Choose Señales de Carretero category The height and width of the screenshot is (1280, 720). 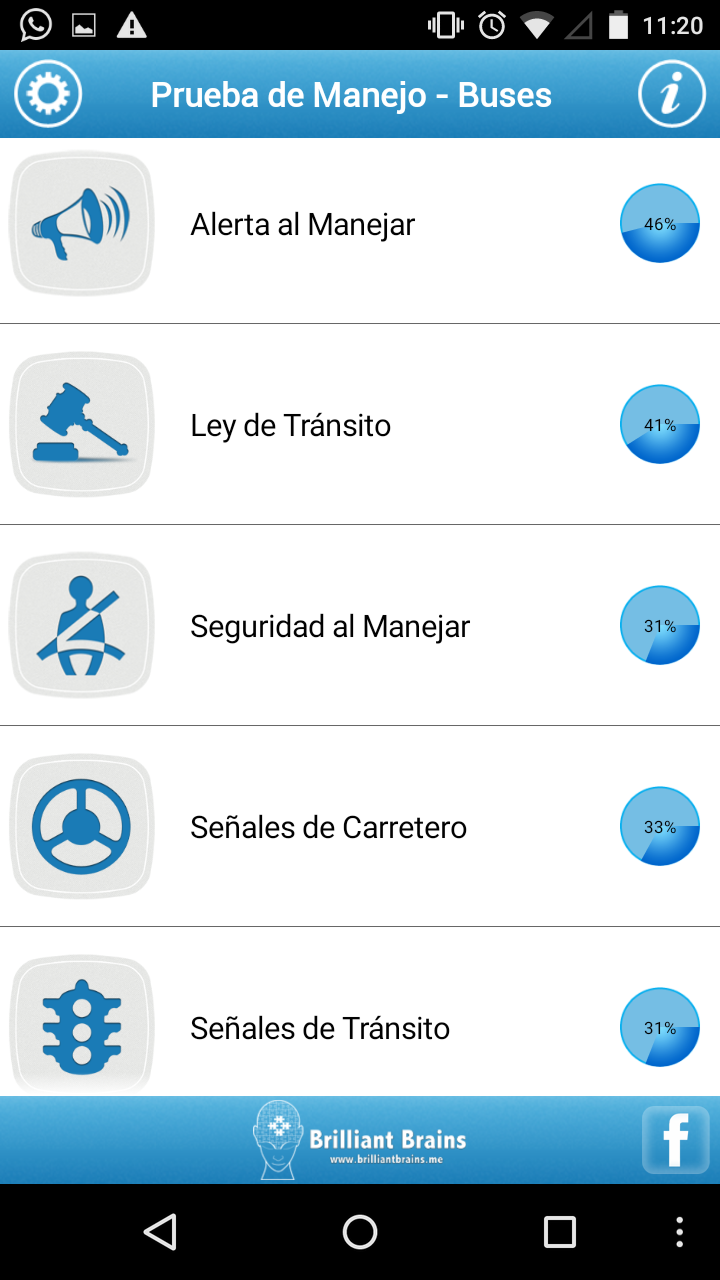[x=328, y=828]
